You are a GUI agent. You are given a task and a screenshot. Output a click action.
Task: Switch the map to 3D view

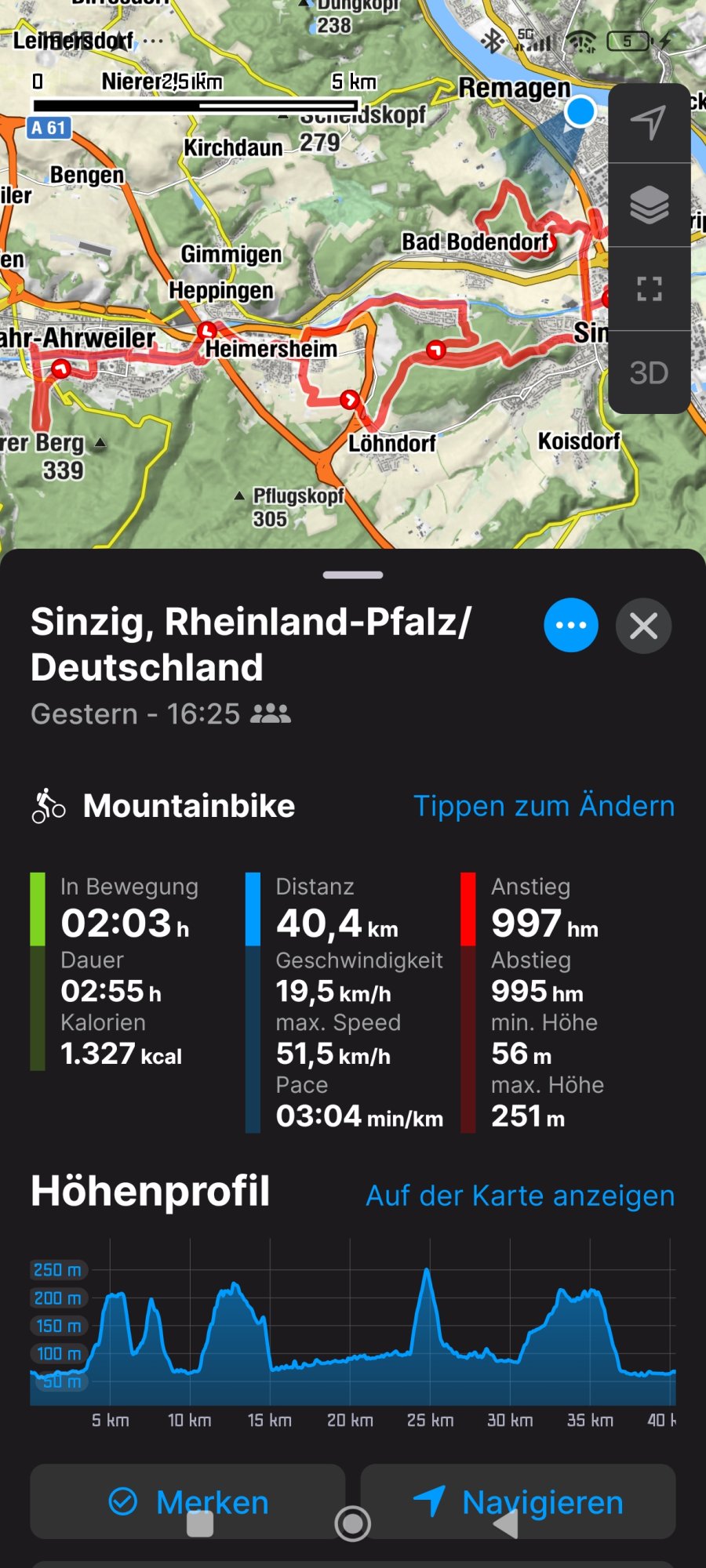(649, 373)
